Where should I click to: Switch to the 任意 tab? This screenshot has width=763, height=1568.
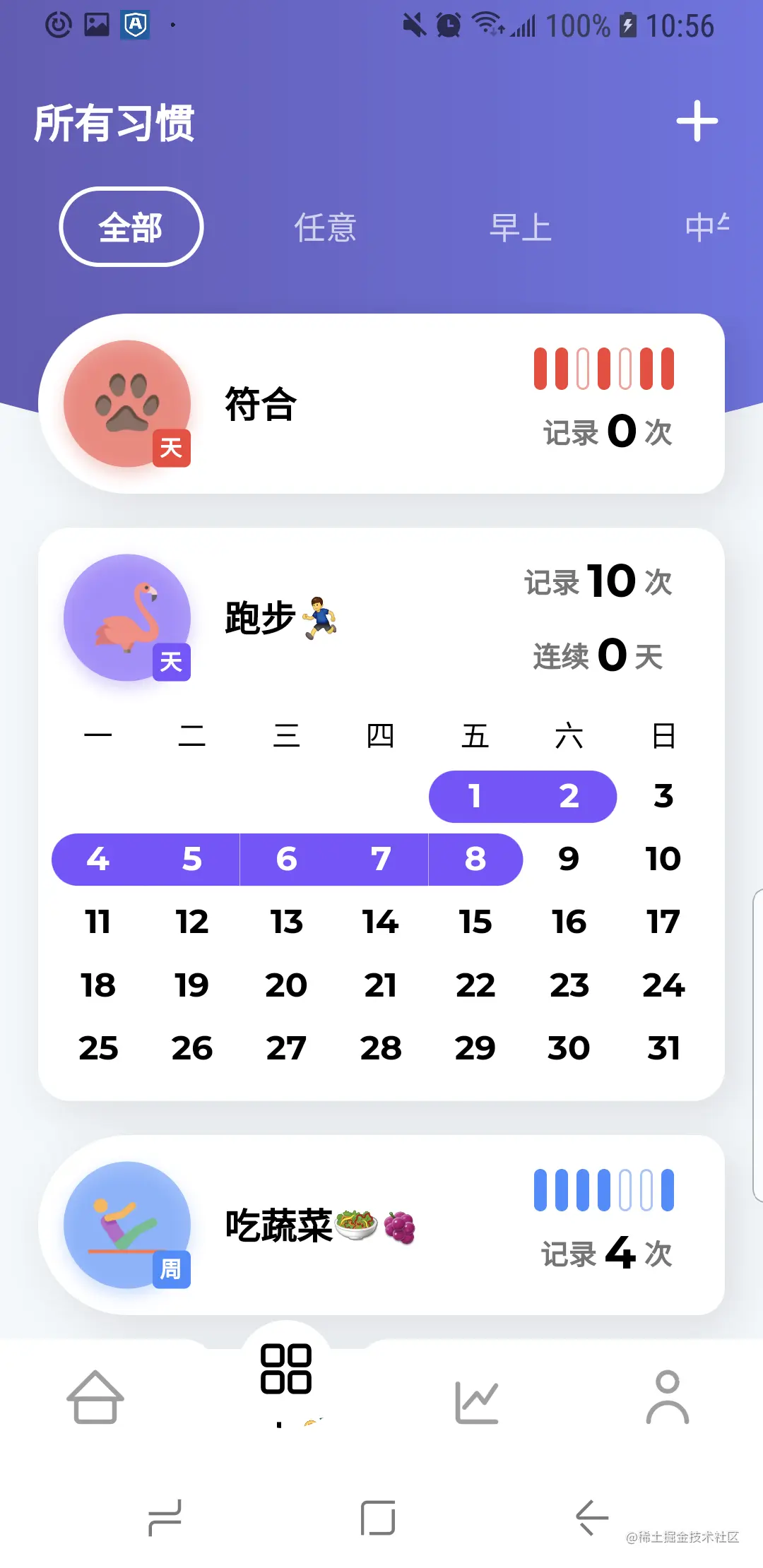325,227
